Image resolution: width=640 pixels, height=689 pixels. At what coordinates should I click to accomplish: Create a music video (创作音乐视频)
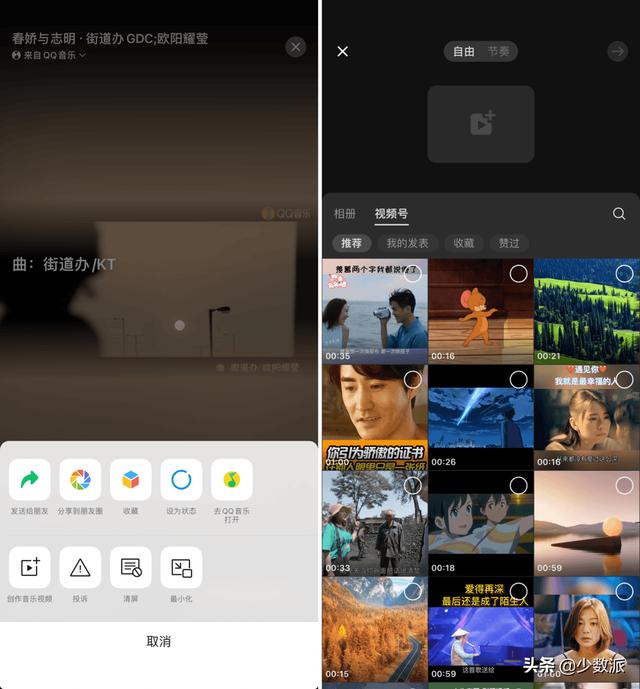(29, 568)
